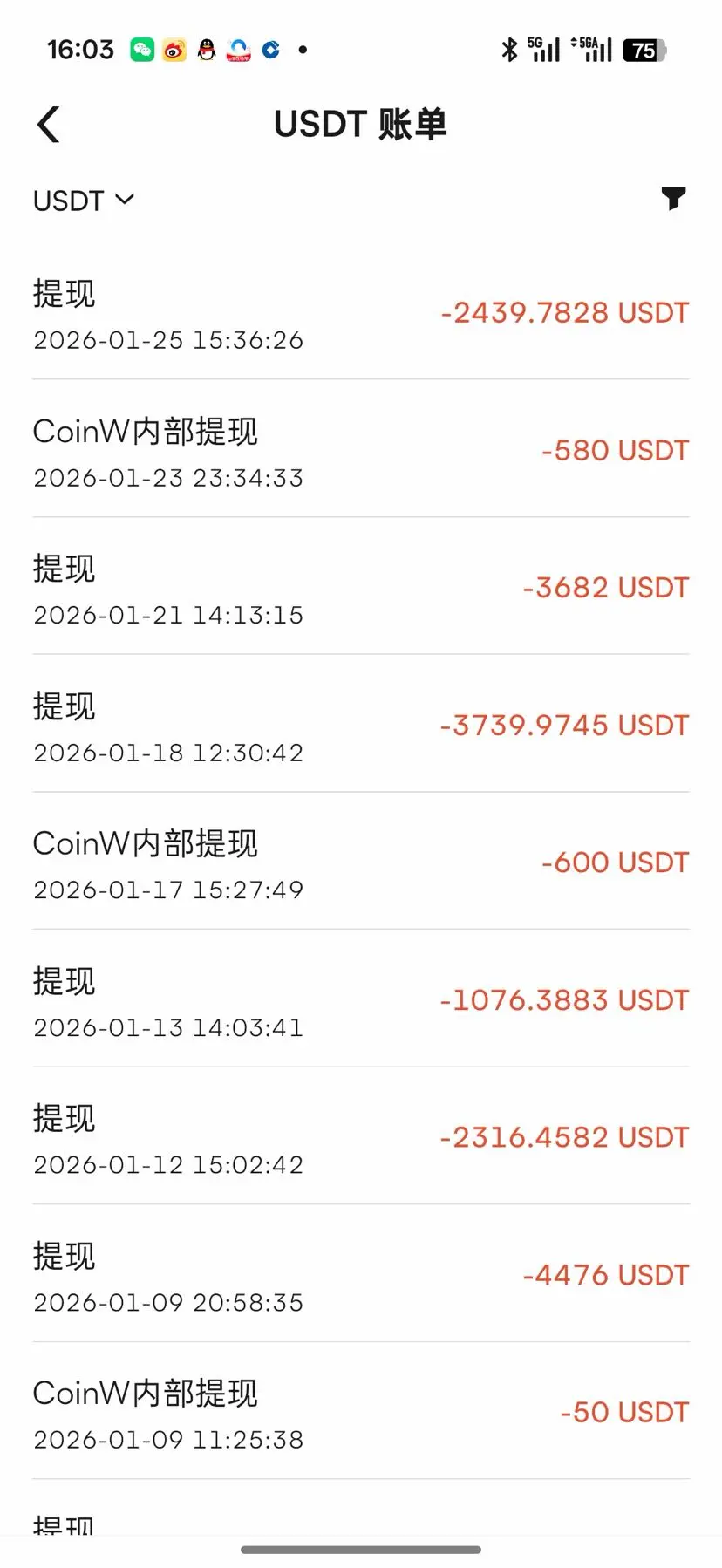Go back from the USDT 账单 page

(49, 125)
